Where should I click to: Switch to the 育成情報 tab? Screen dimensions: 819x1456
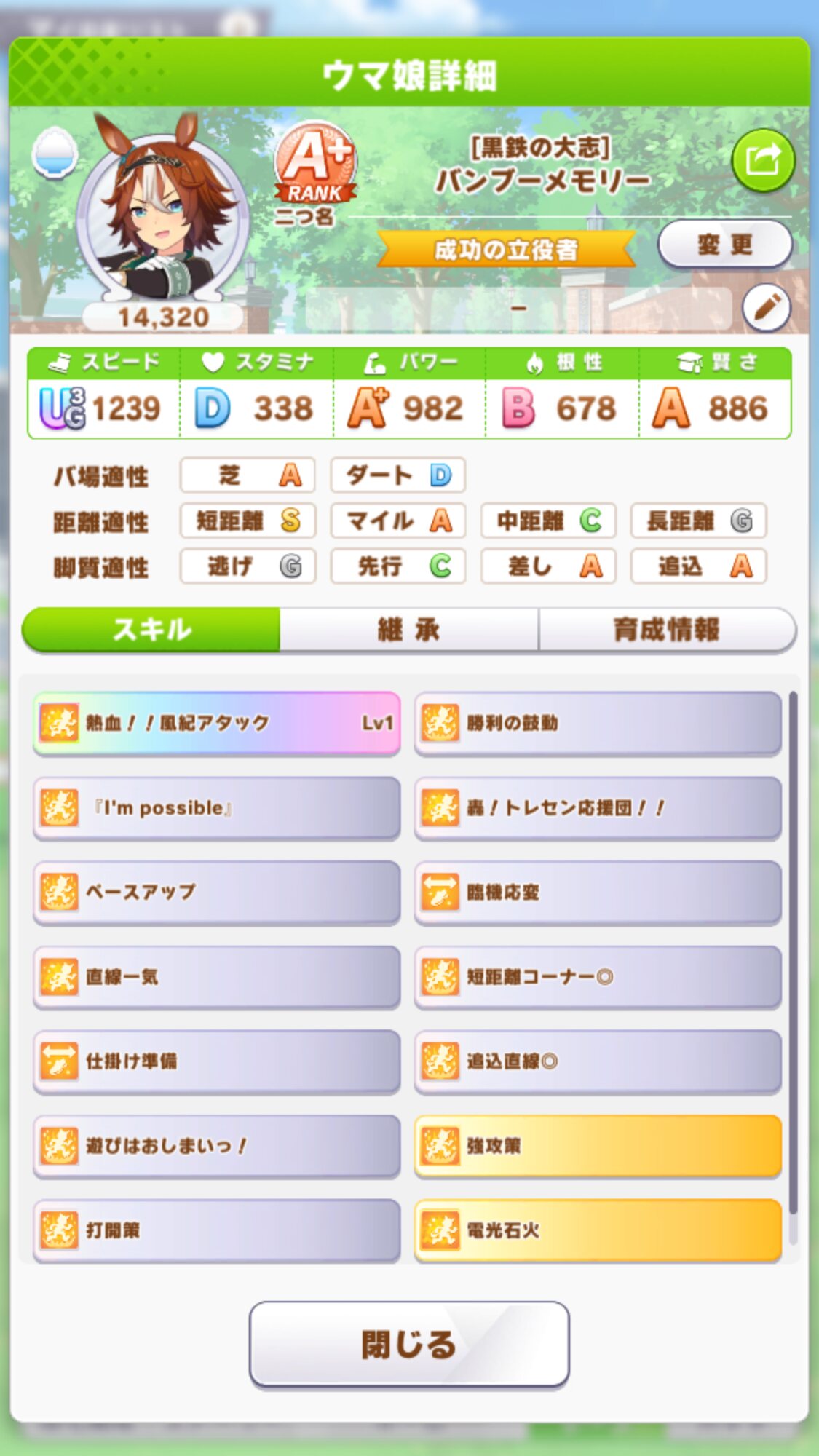coord(666,630)
